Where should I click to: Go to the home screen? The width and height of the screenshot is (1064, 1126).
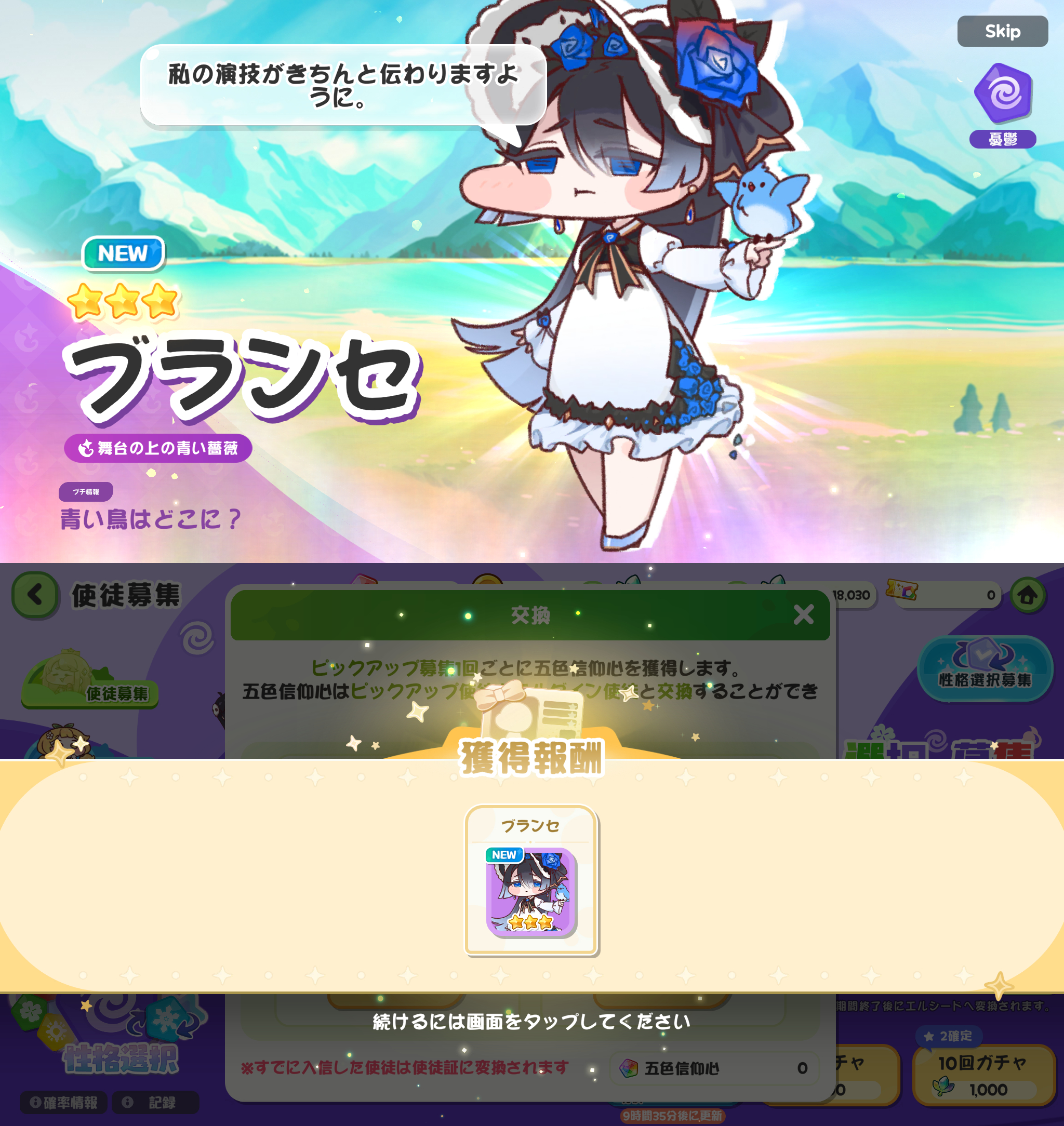point(1027,595)
